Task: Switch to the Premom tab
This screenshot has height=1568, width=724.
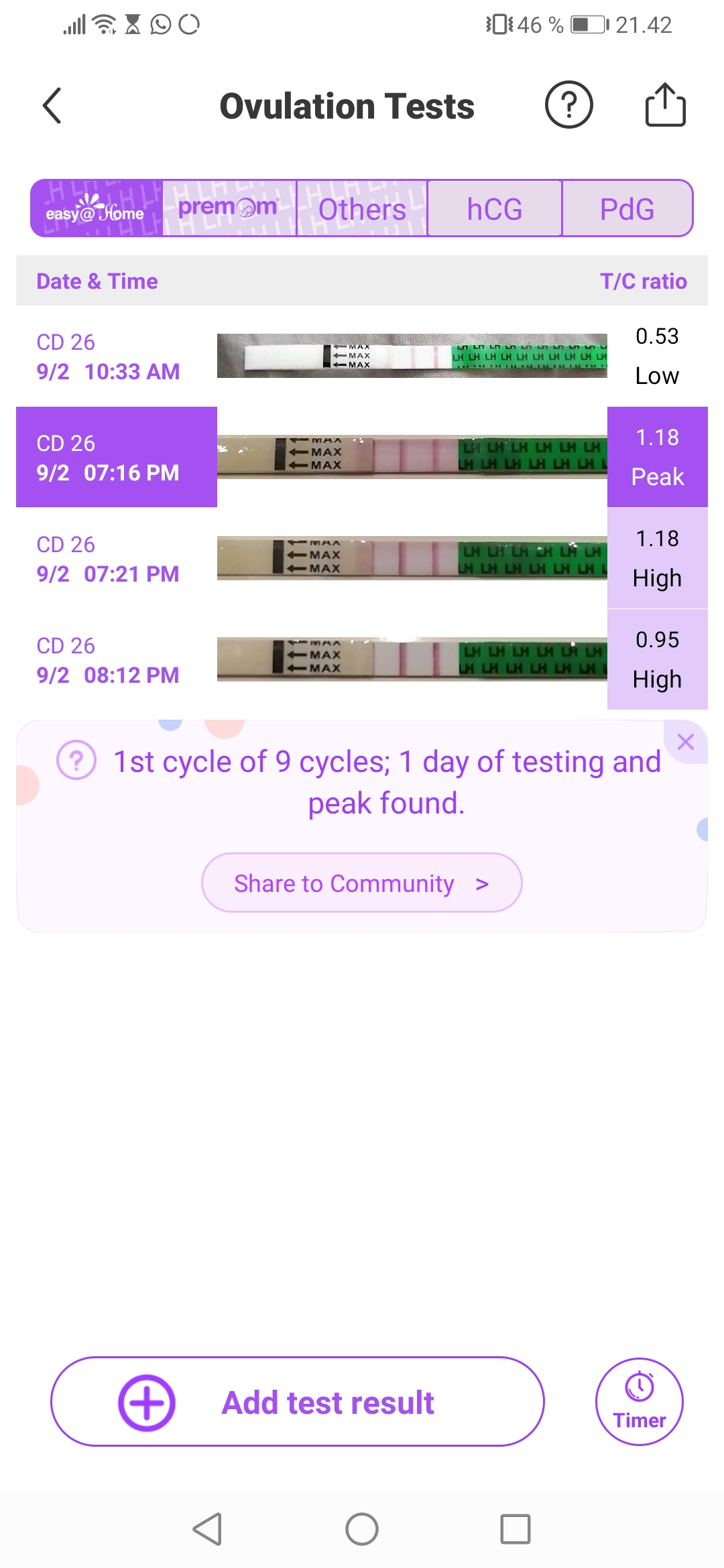Action: [x=229, y=208]
